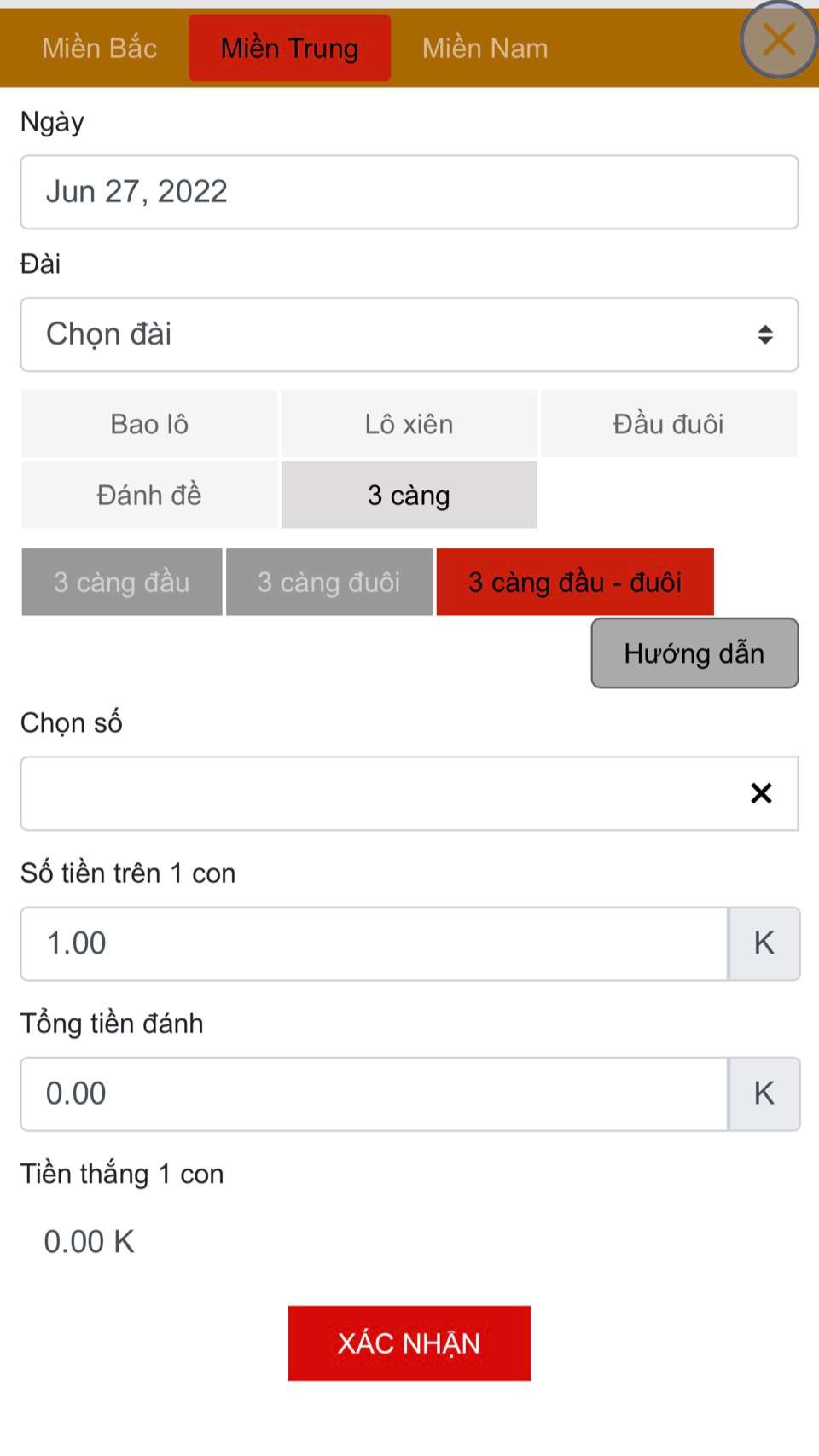The image size is (819, 1456).
Task: Select the 3 càng đầu option
Action: tap(121, 582)
